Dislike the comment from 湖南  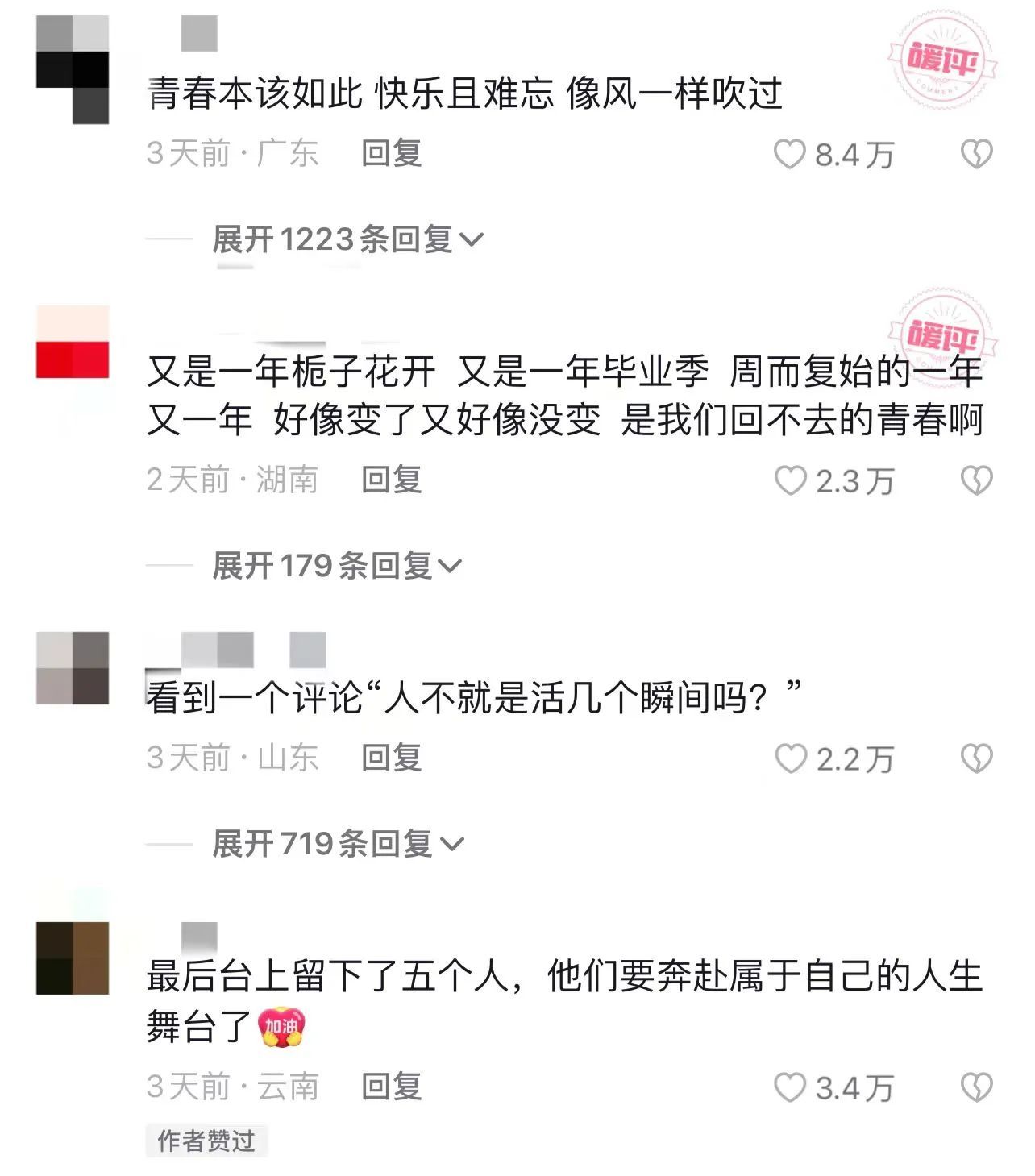click(976, 480)
